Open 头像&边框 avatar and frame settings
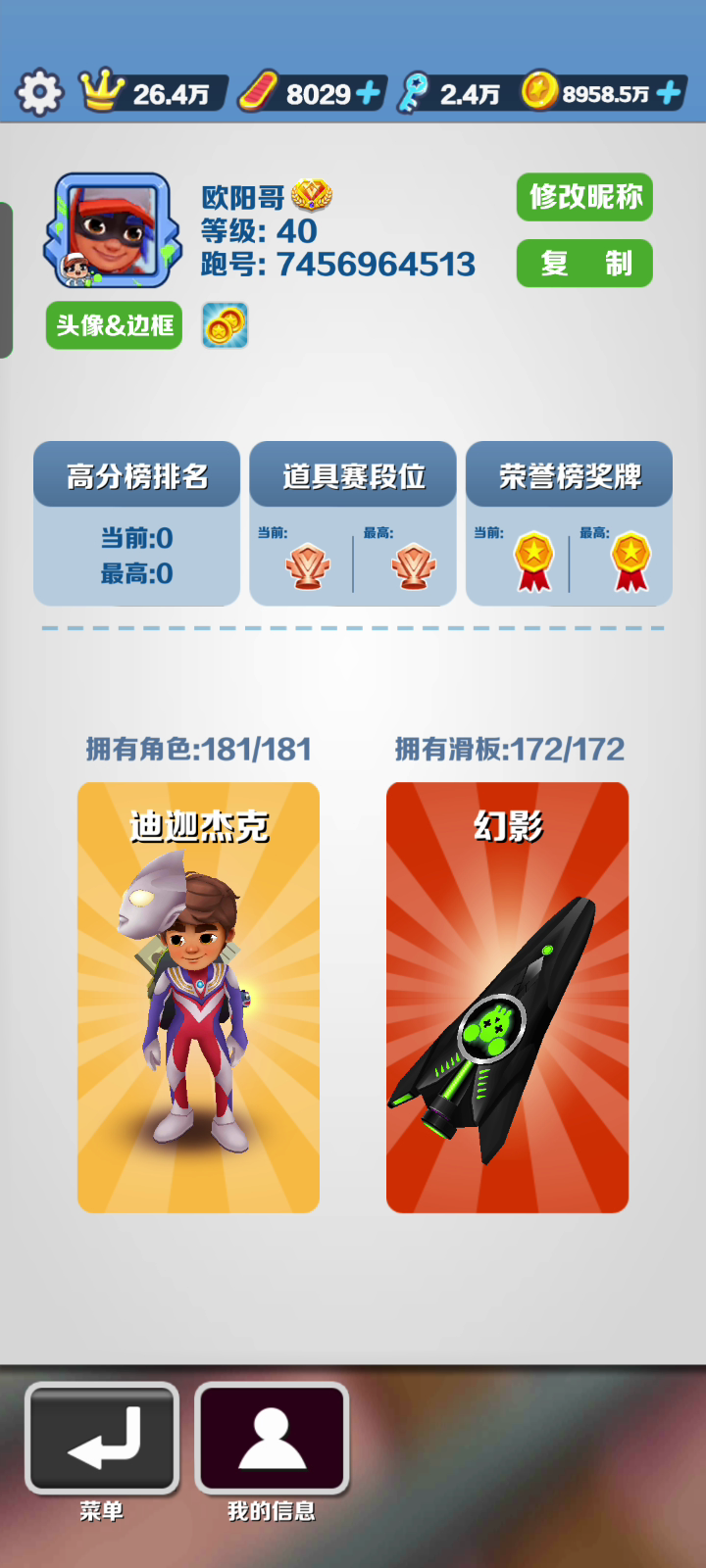Viewport: 706px width, 1568px height. point(114,325)
